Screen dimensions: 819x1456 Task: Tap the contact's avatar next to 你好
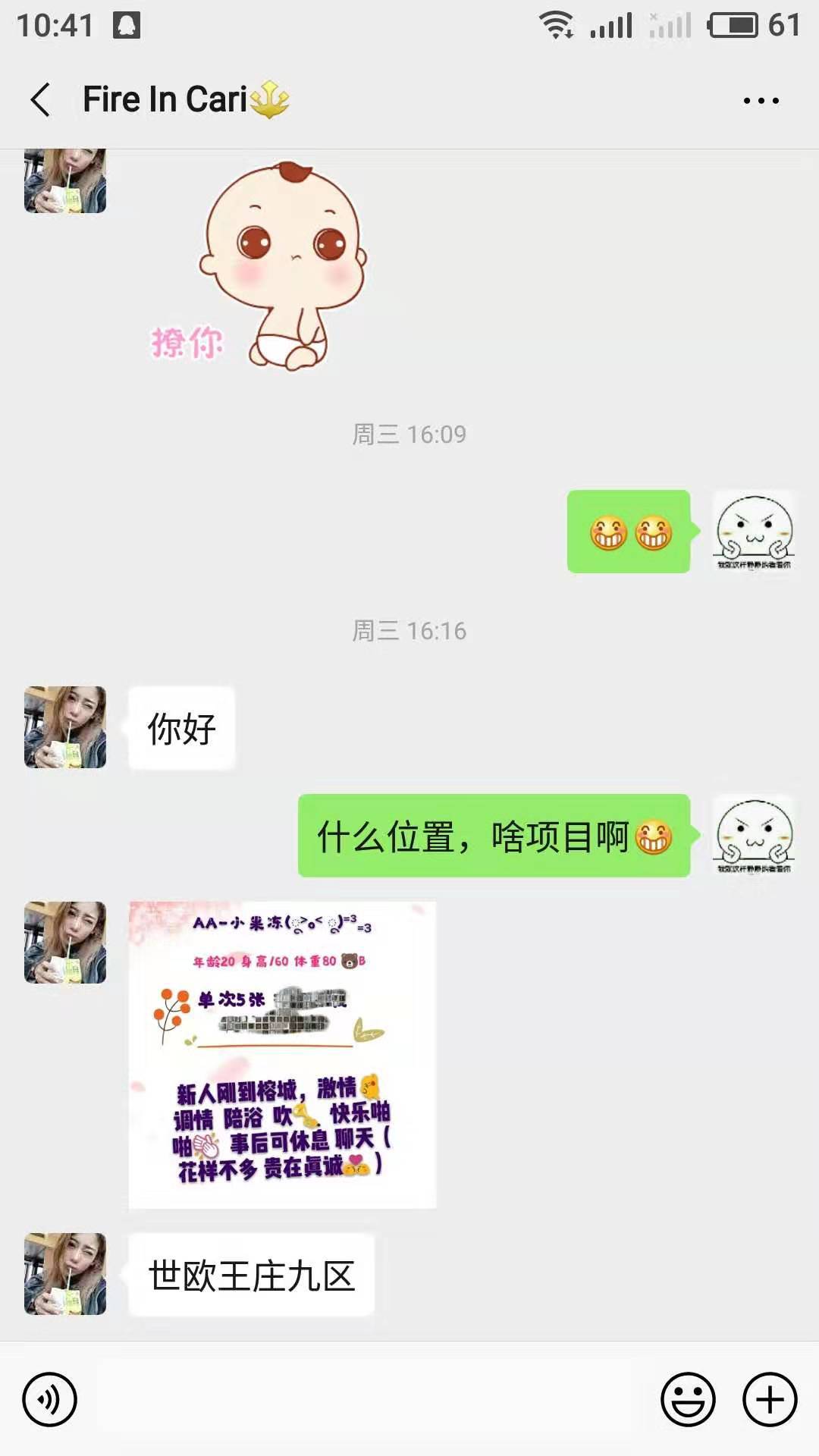coord(64,728)
